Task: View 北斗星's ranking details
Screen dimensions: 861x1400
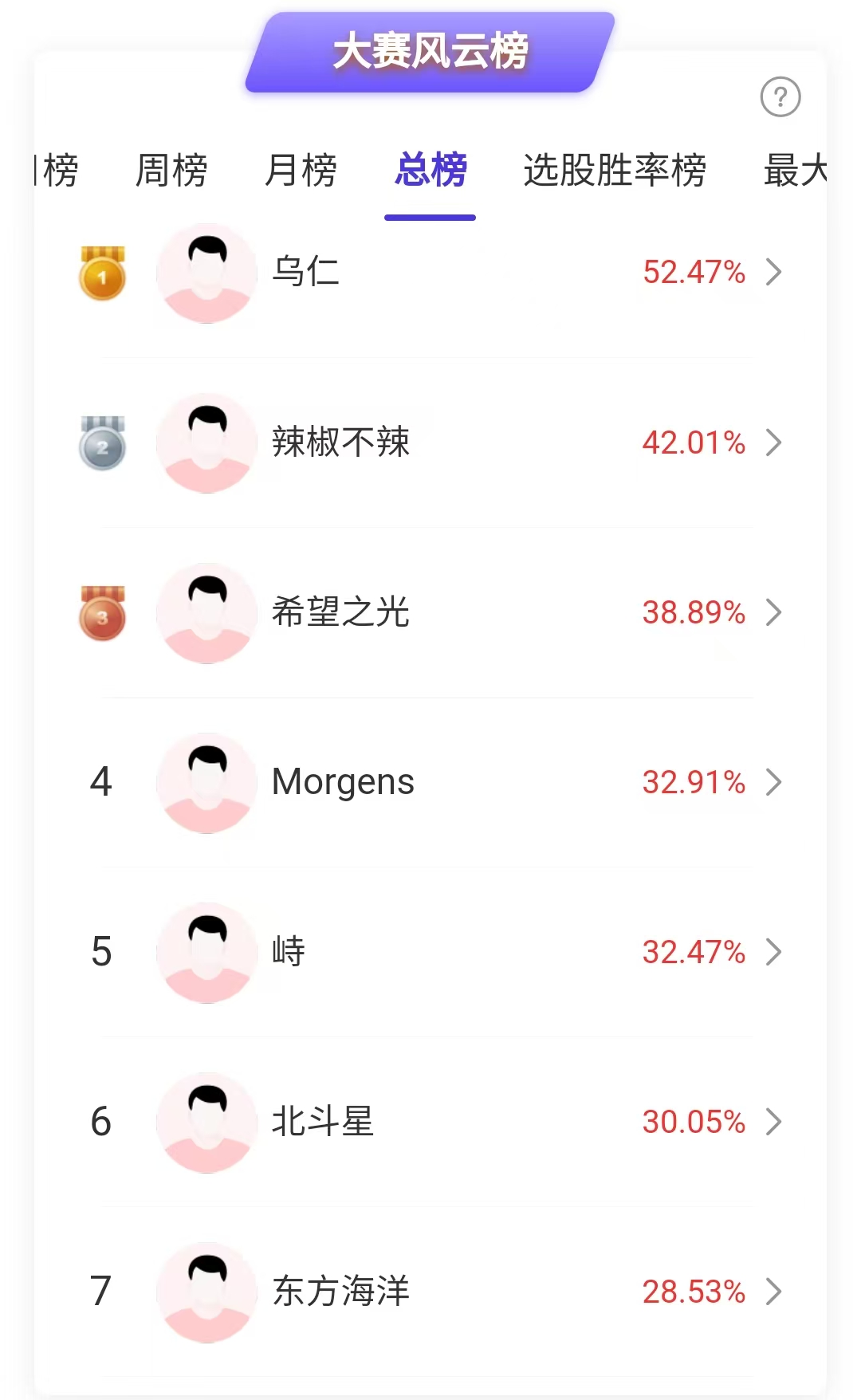Action: tap(431, 1122)
